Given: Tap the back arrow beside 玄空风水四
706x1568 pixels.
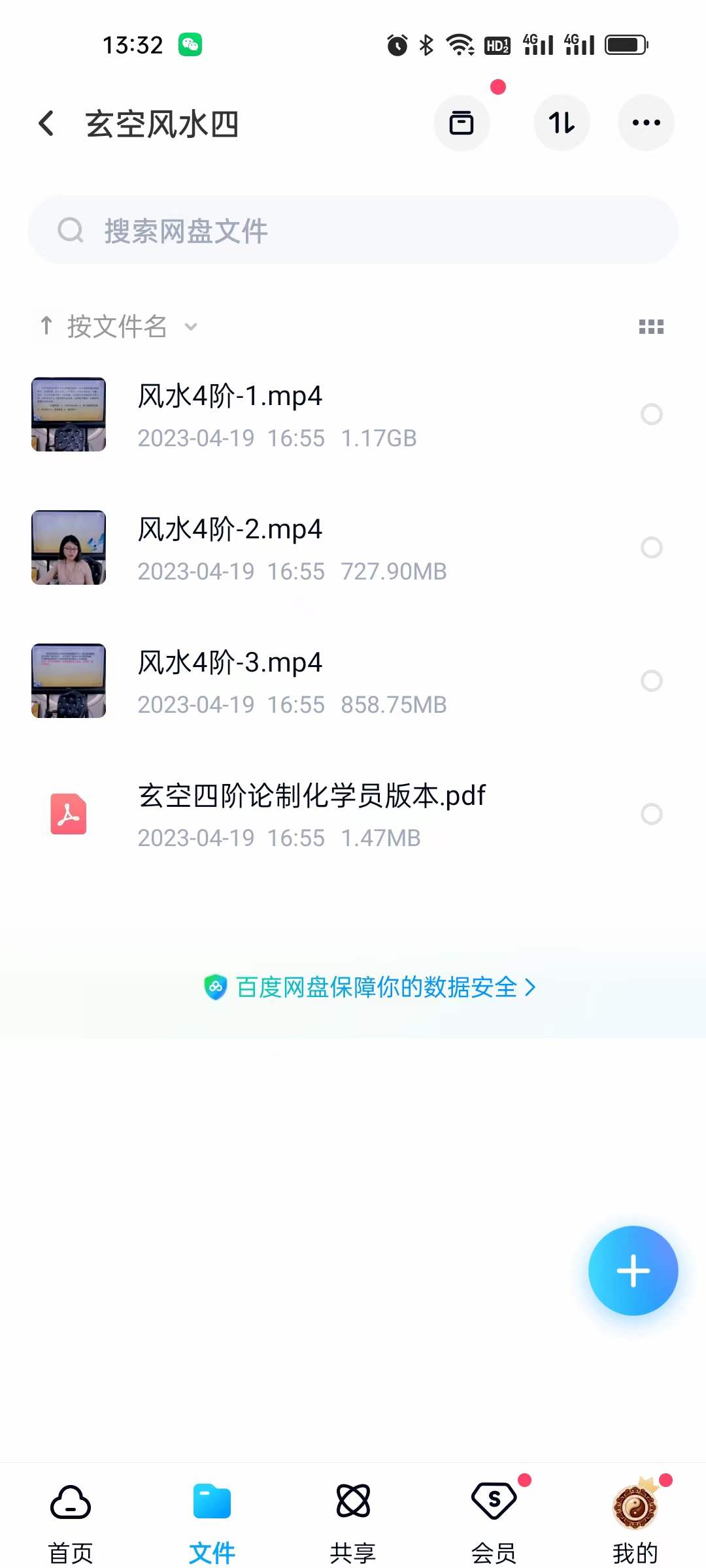Looking at the screenshot, I should click(46, 123).
